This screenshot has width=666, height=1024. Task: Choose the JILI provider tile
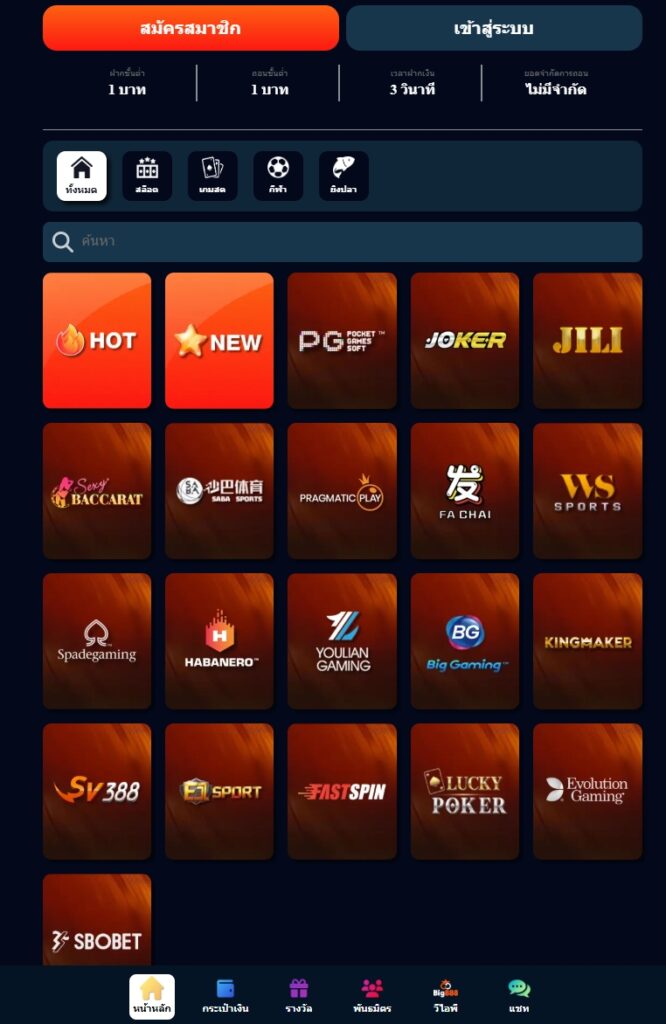tap(587, 341)
